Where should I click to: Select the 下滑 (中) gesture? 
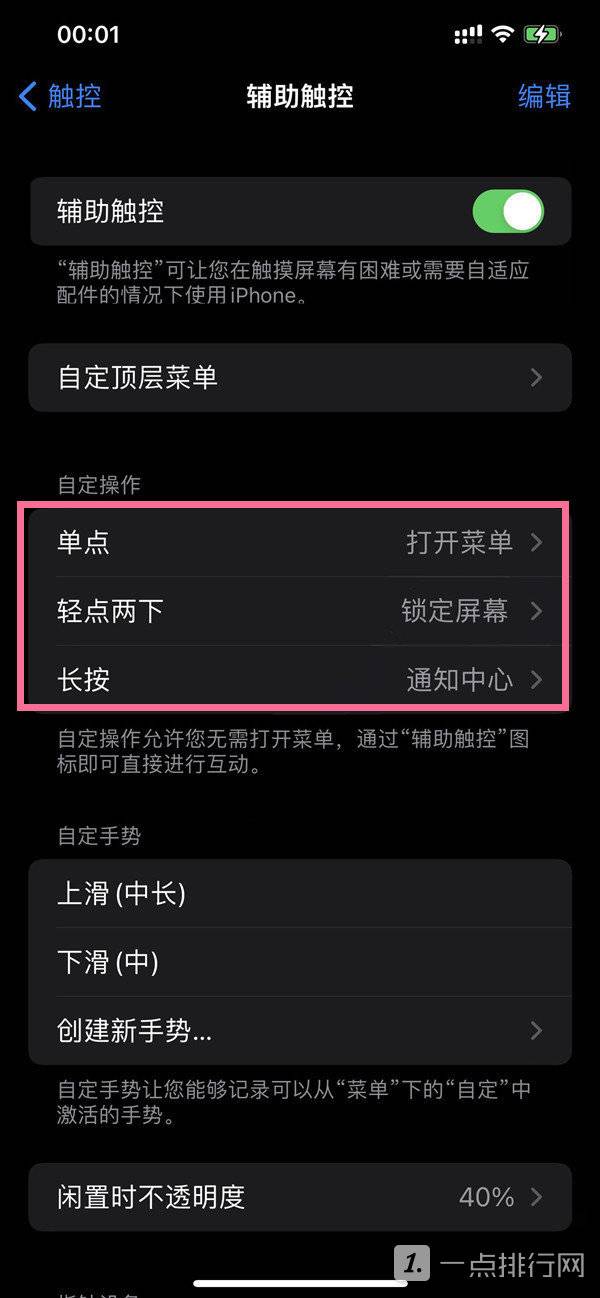[x=300, y=962]
